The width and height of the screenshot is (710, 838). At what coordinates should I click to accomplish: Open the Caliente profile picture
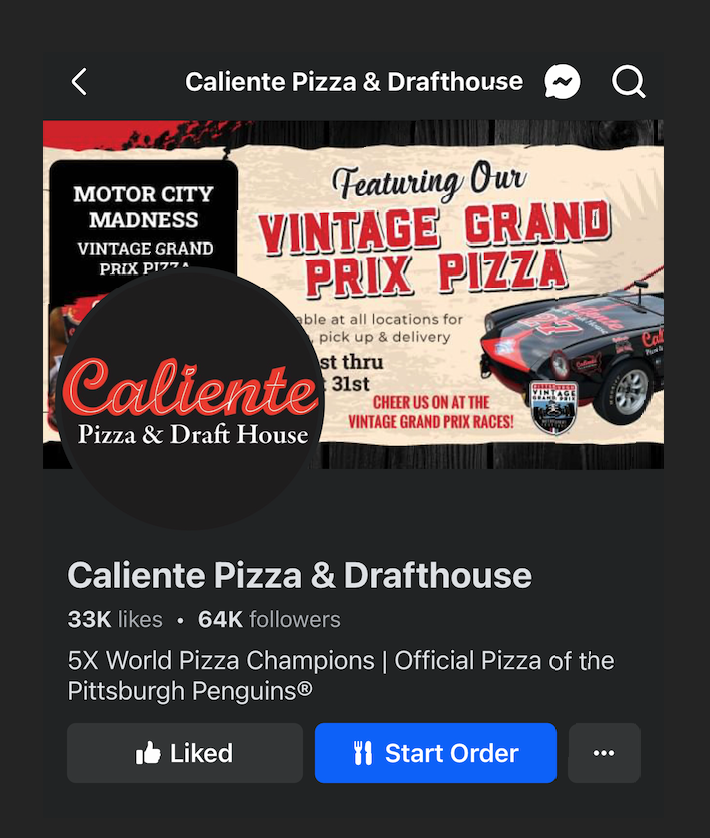click(x=190, y=400)
